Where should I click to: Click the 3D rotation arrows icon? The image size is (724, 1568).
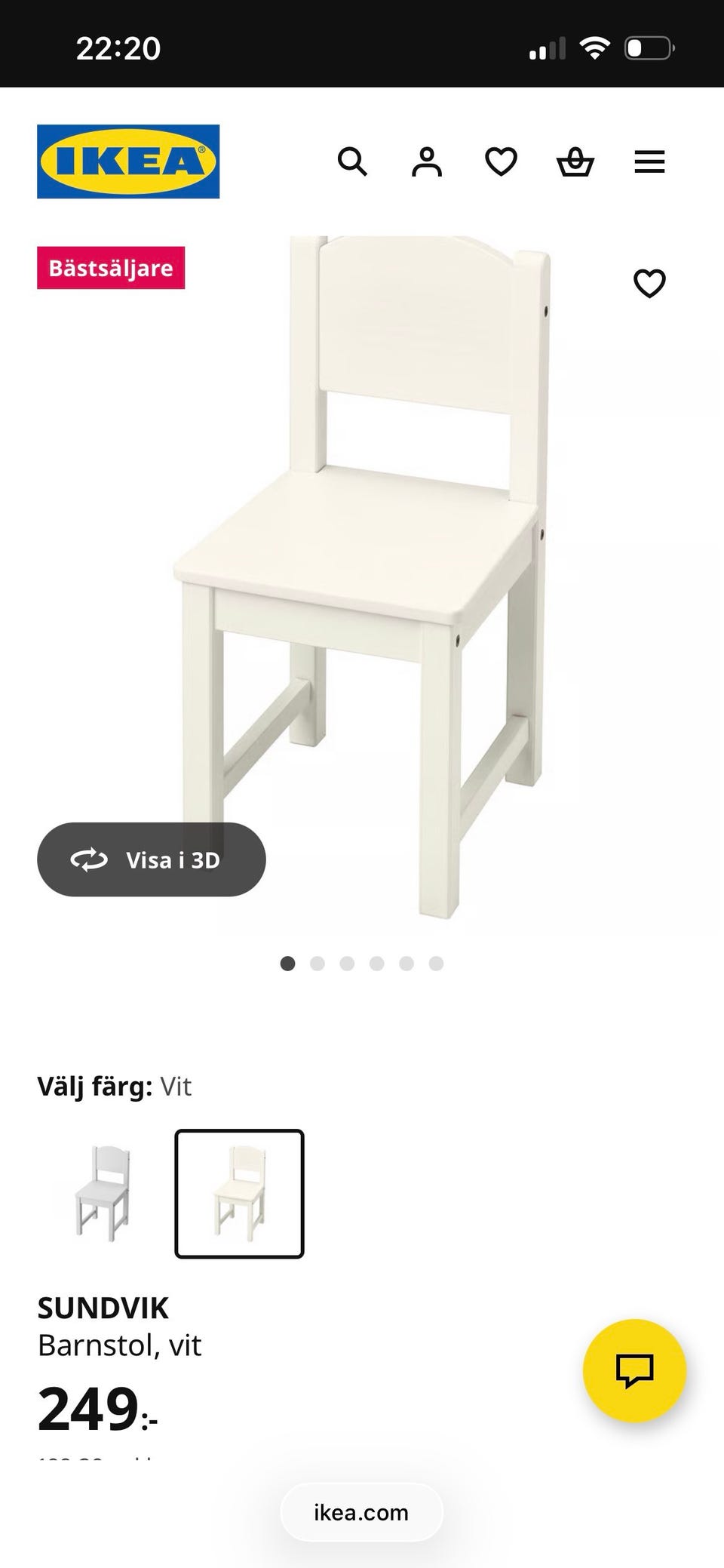click(87, 859)
